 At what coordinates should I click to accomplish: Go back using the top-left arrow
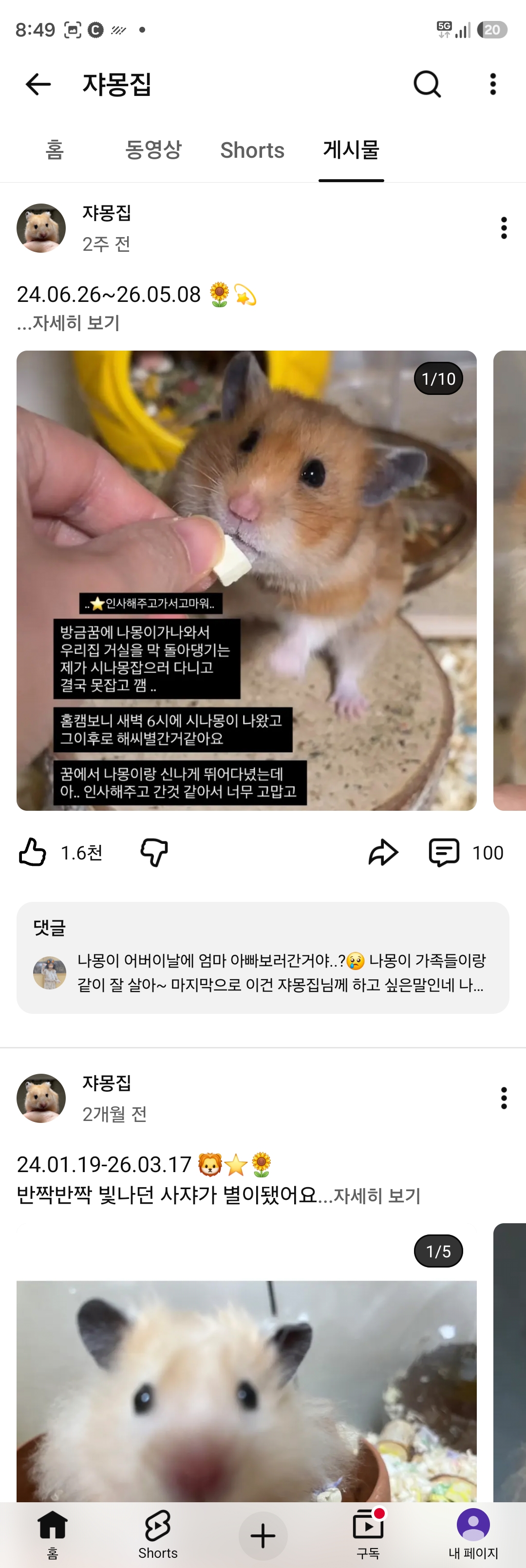38,84
